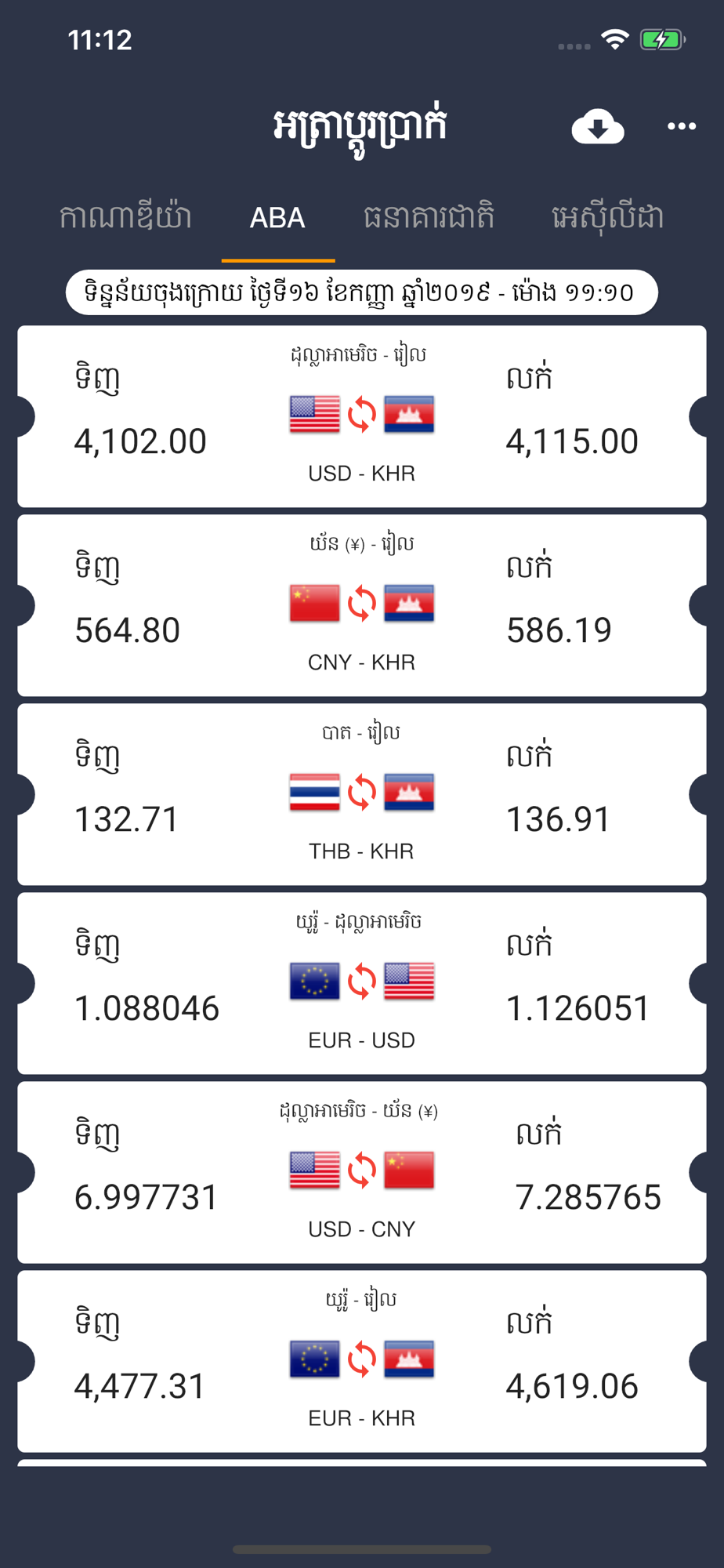Open the USD - CNY rate card
Image resolution: width=724 pixels, height=1568 pixels.
coord(362,1172)
